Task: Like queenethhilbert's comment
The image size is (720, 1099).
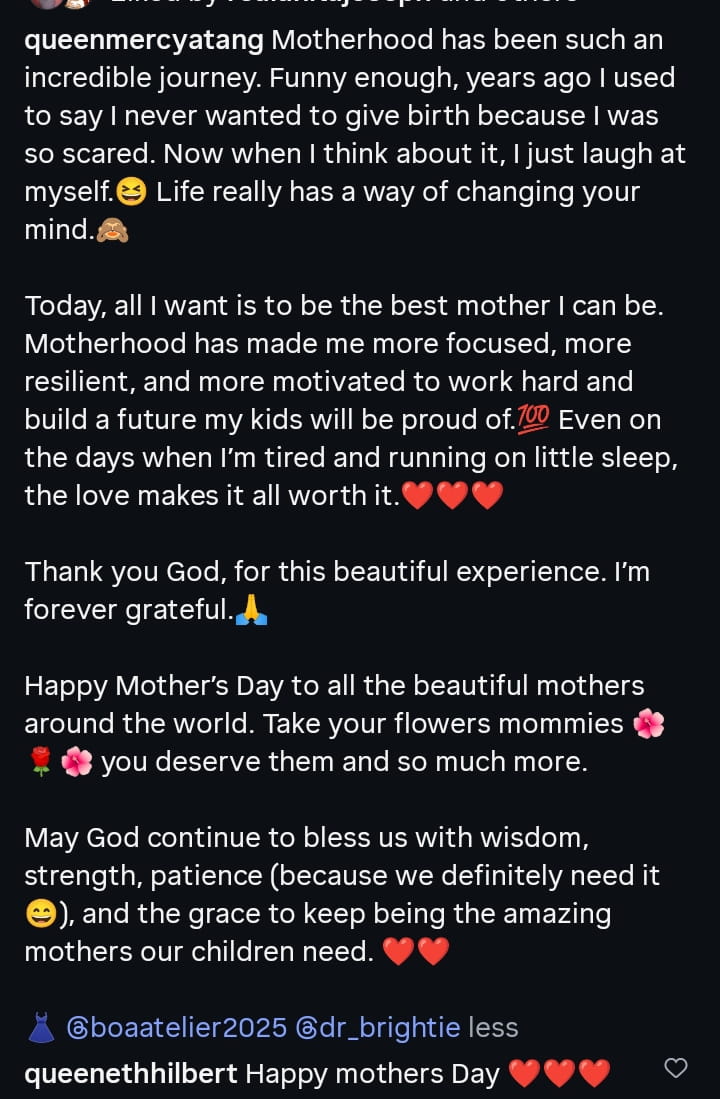Action: pyautogui.click(x=676, y=1068)
